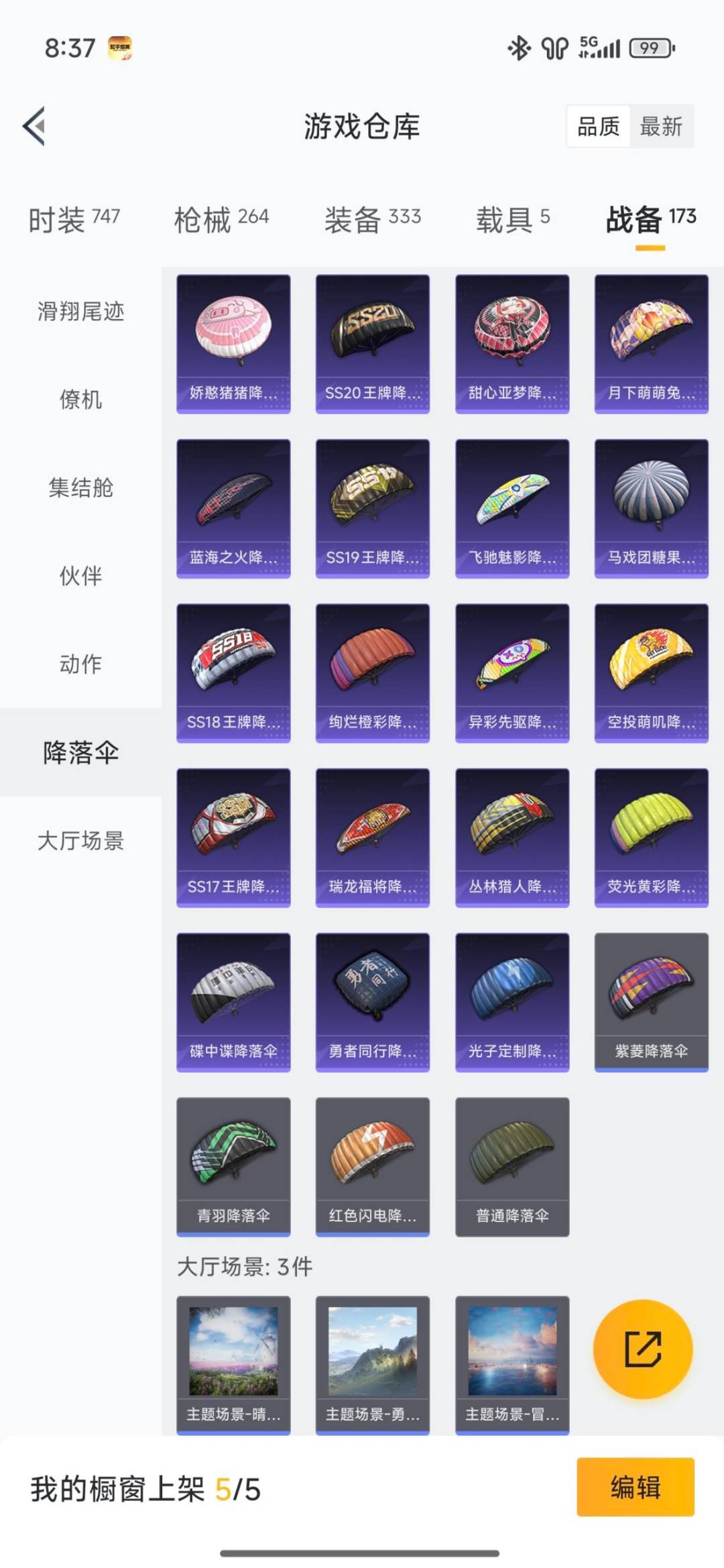Expand the 大厅场景 category in sidebar
This screenshot has height=1568, width=724.
(80, 843)
